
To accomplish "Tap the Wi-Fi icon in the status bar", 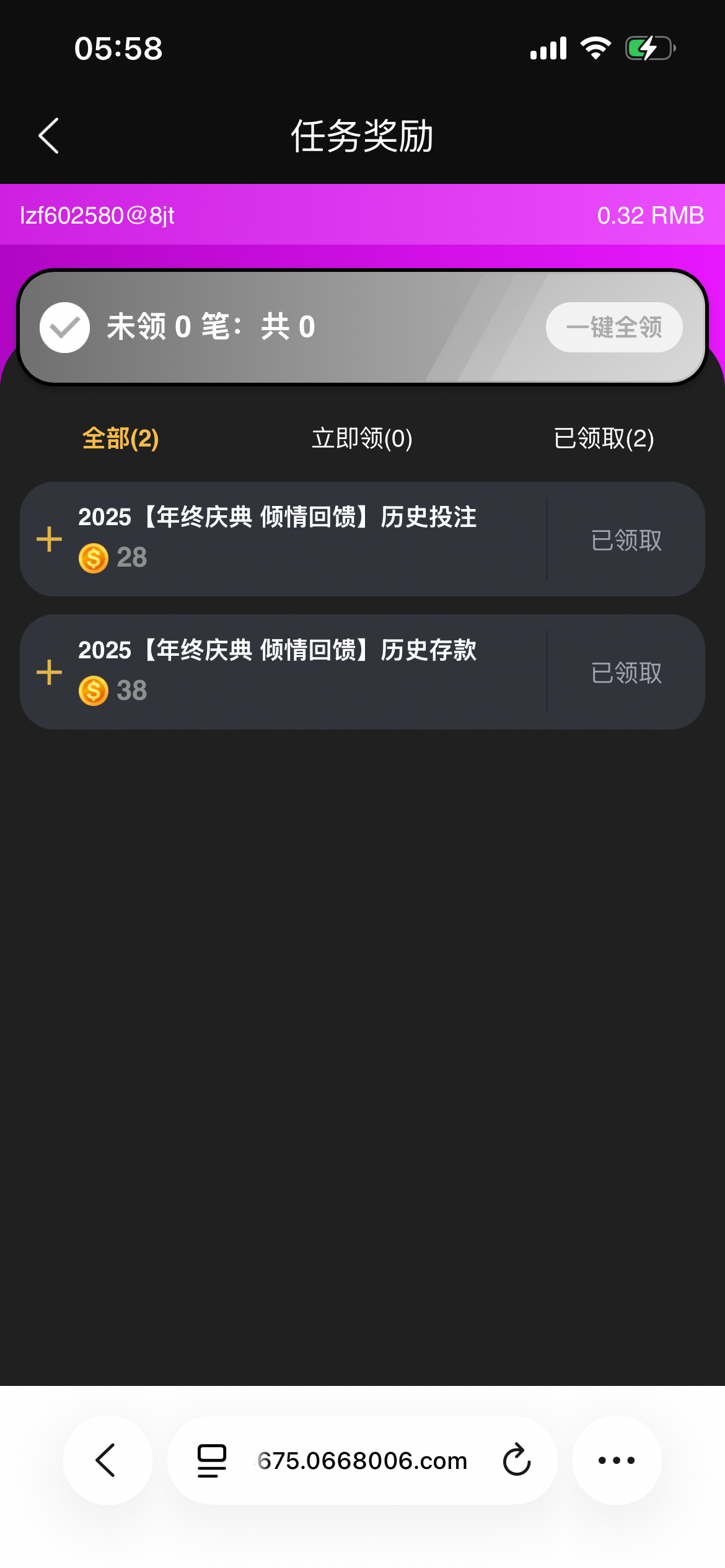I will tap(595, 47).
